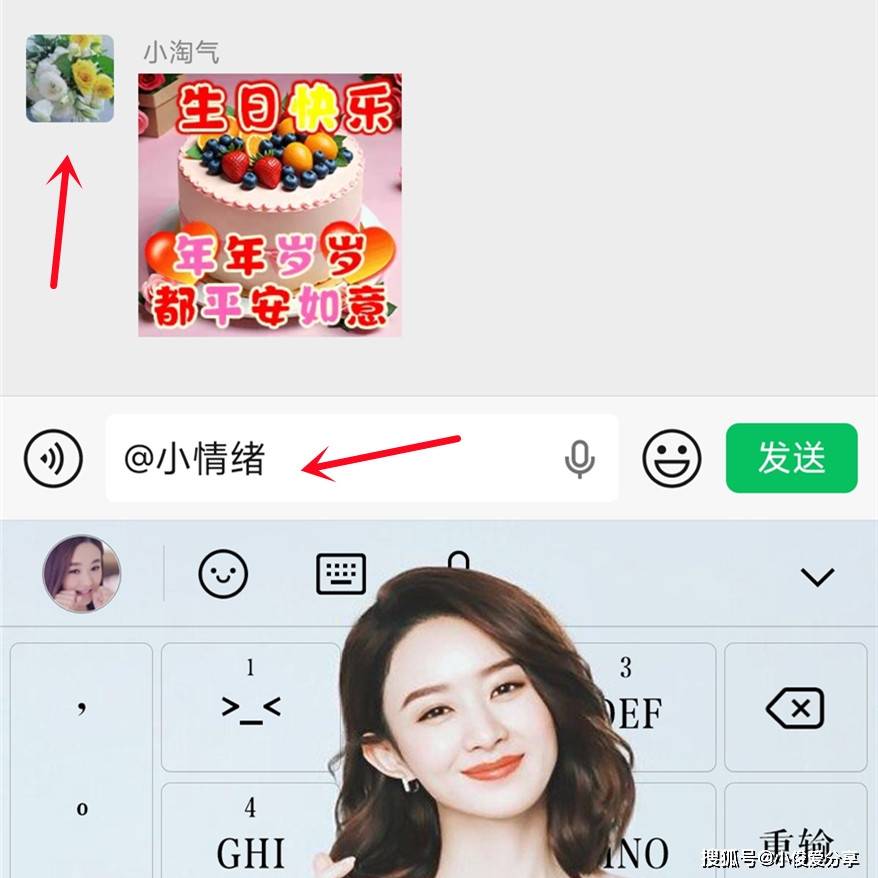The width and height of the screenshot is (878, 878).
Task: Send the message with 发送
Action: pyautogui.click(x=791, y=458)
